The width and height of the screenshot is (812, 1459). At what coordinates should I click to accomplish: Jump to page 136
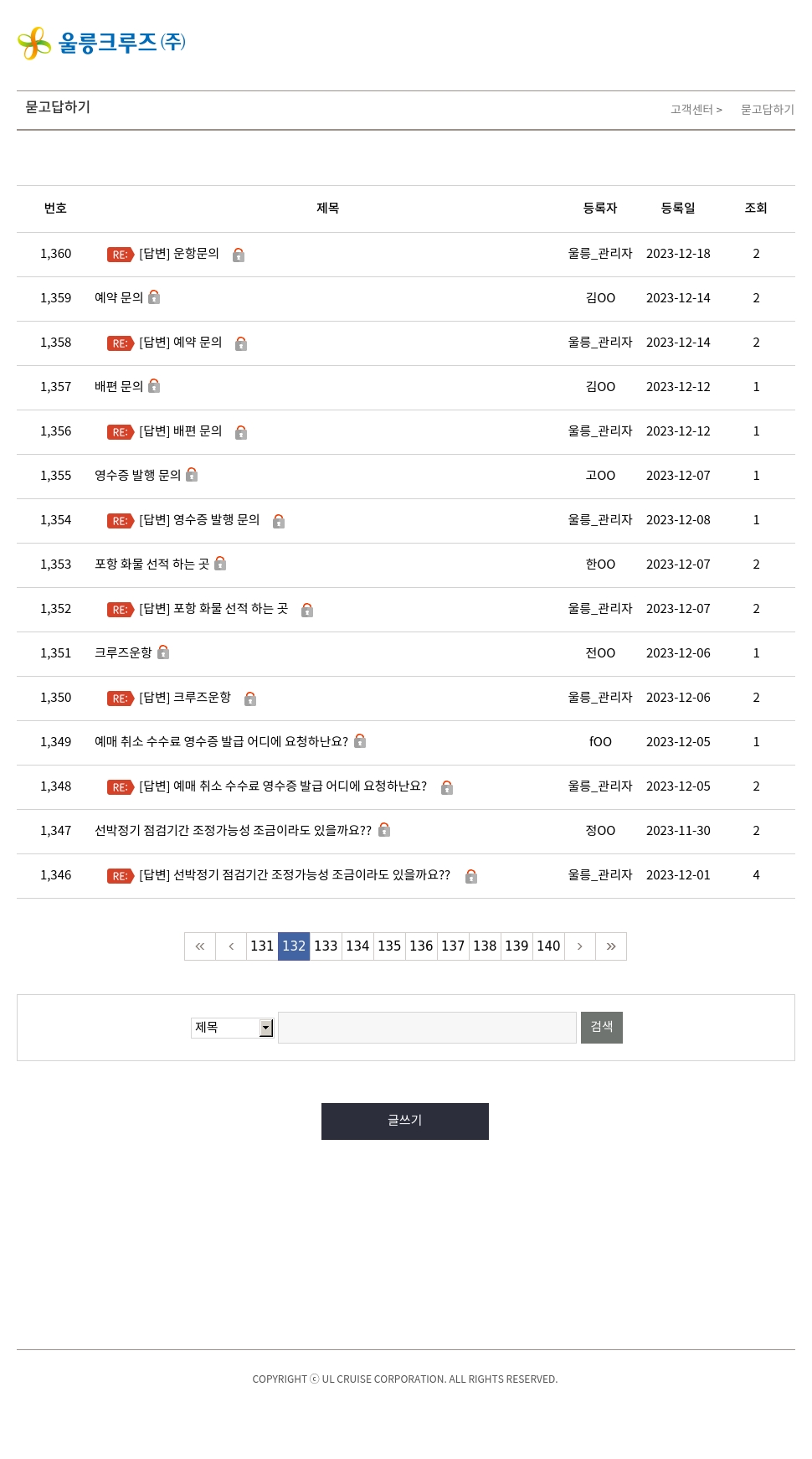[x=421, y=946]
